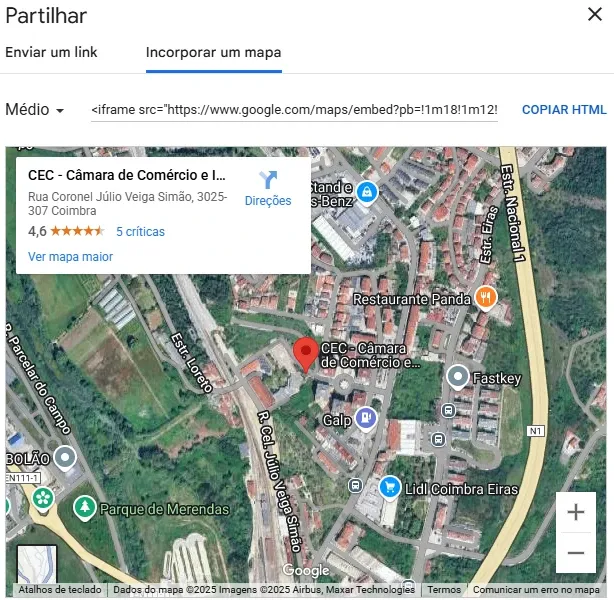This screenshot has width=614, height=600.
Task: Select the Parque de Merendas marker
Action: click(x=86, y=509)
